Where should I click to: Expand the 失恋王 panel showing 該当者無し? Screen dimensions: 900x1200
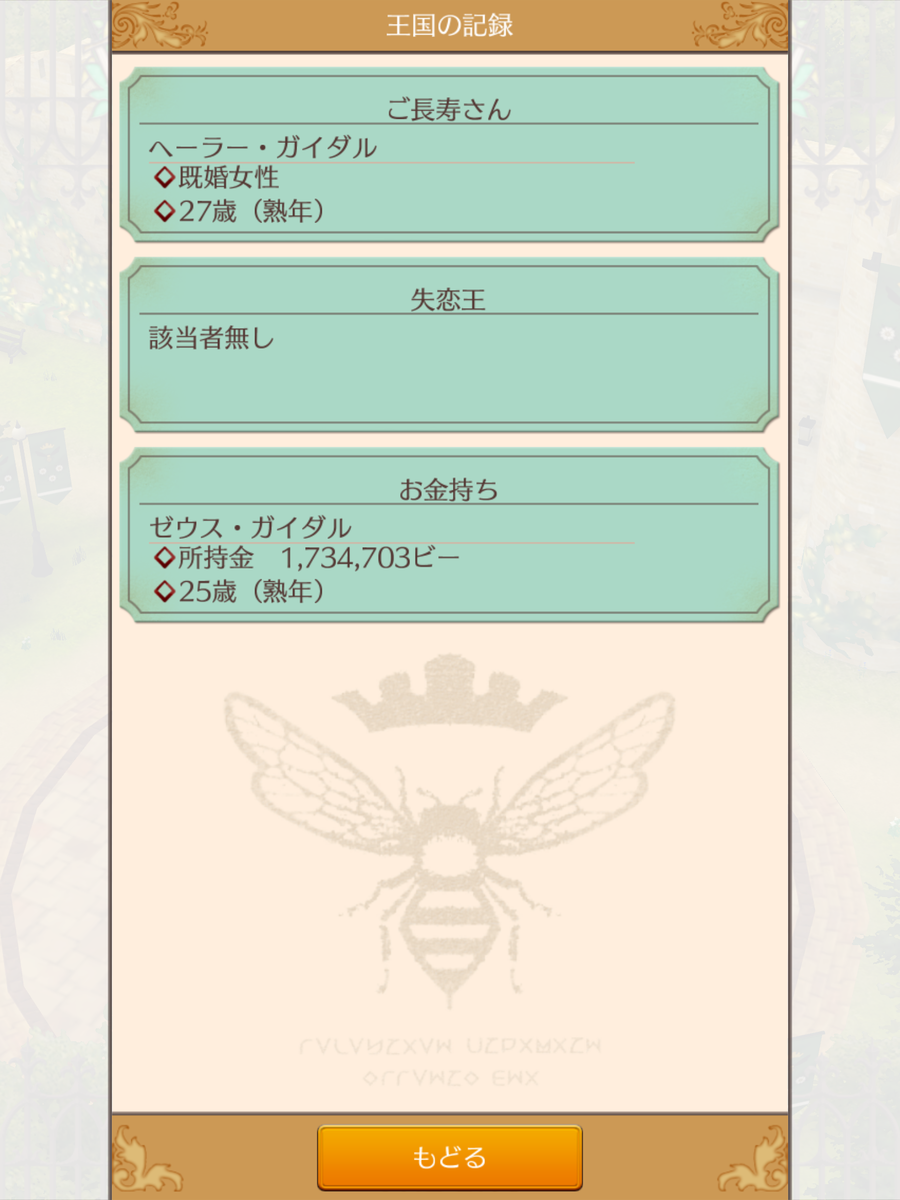click(450, 345)
